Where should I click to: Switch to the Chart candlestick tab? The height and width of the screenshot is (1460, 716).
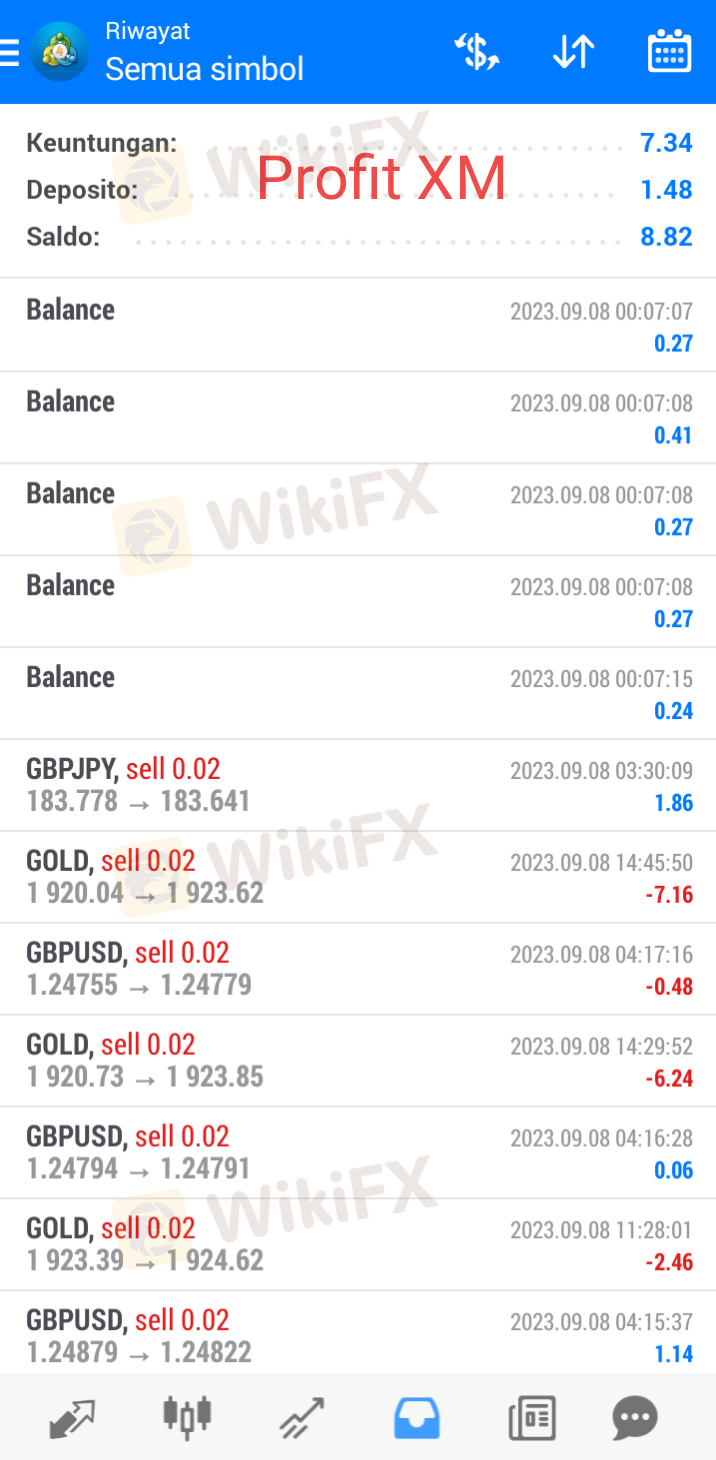pos(187,1417)
